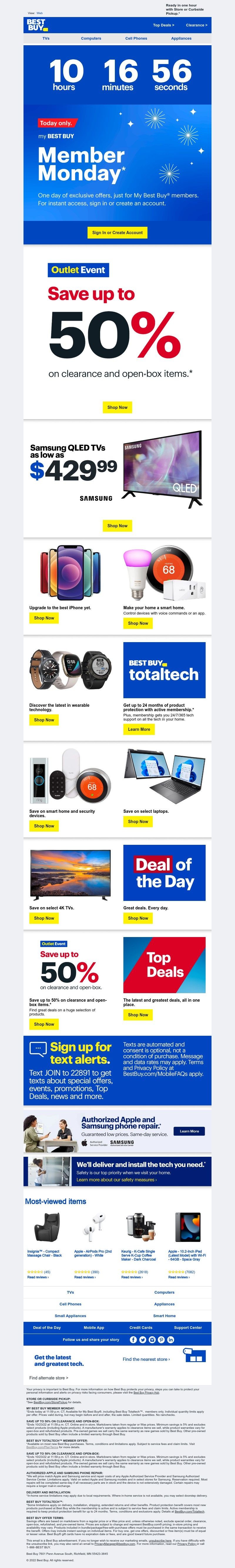The height and width of the screenshot is (1568, 235).
Task: Shop Now for select laptops
Action: click(x=137, y=822)
